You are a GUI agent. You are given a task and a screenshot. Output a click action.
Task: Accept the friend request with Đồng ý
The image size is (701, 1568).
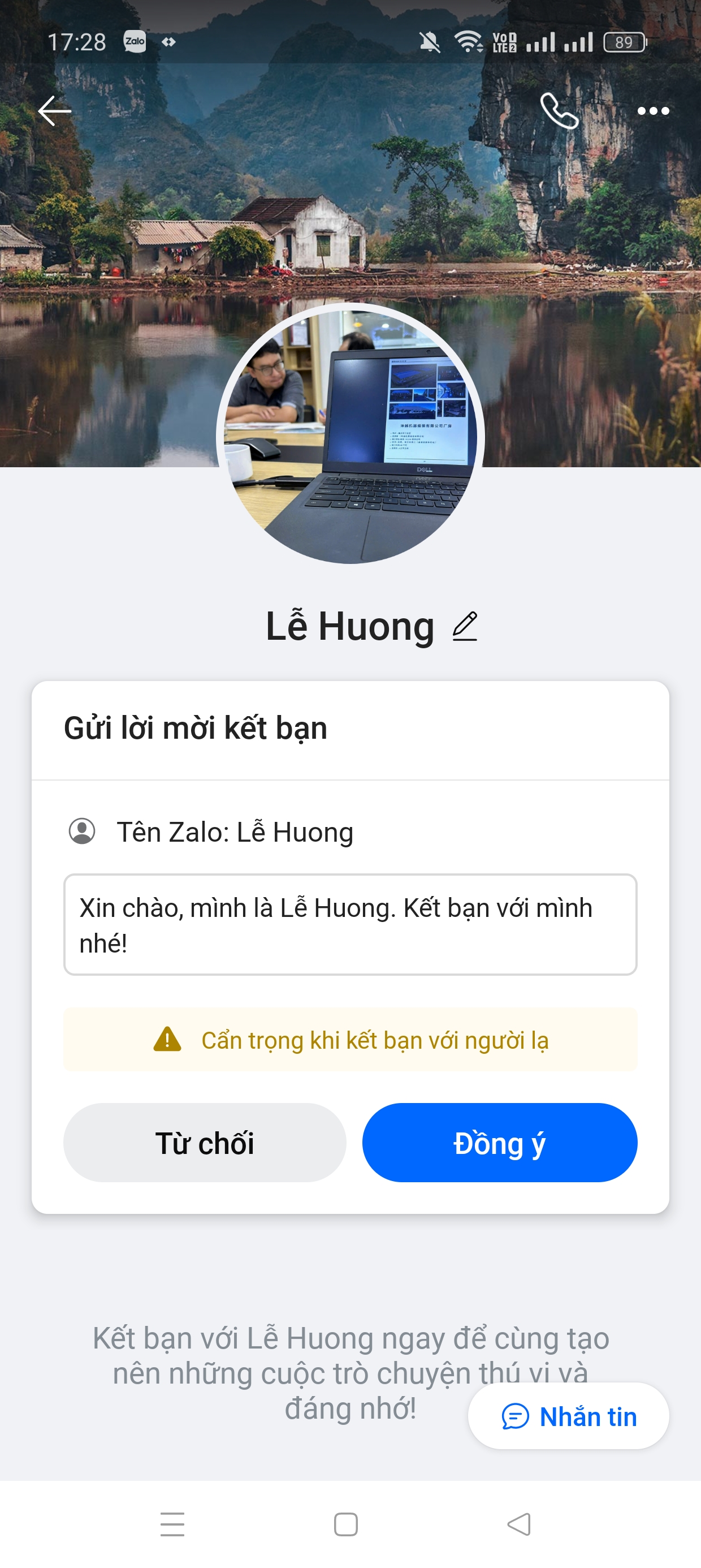coord(500,1143)
